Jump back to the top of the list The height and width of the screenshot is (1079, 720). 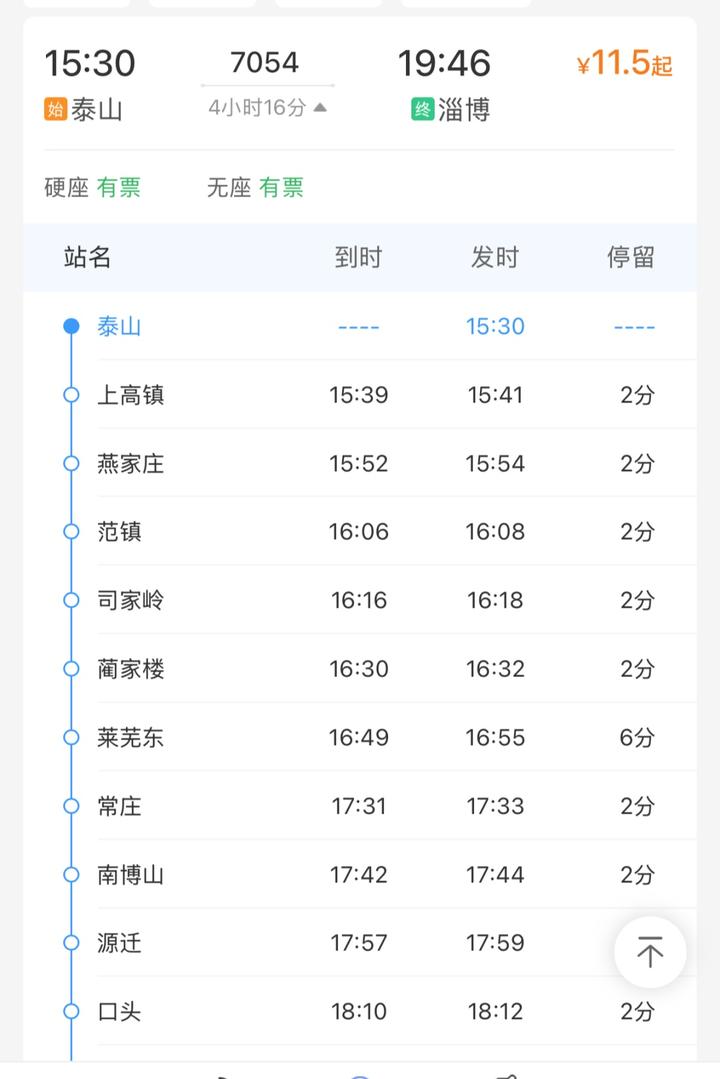[x=650, y=952]
